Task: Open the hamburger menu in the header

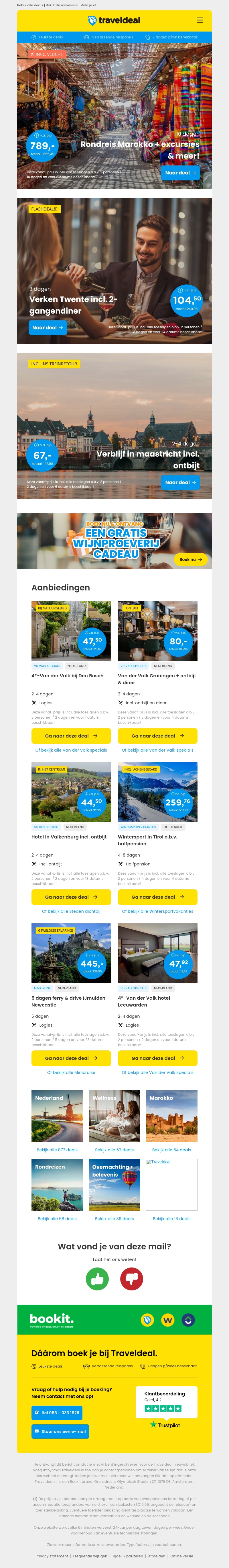Action: tap(200, 20)
